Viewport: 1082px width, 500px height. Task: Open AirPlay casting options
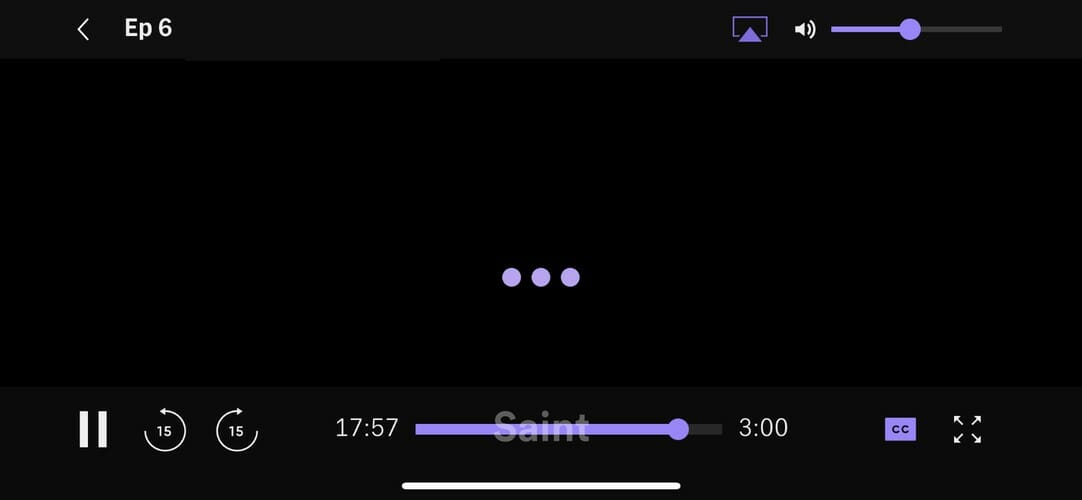(x=750, y=29)
